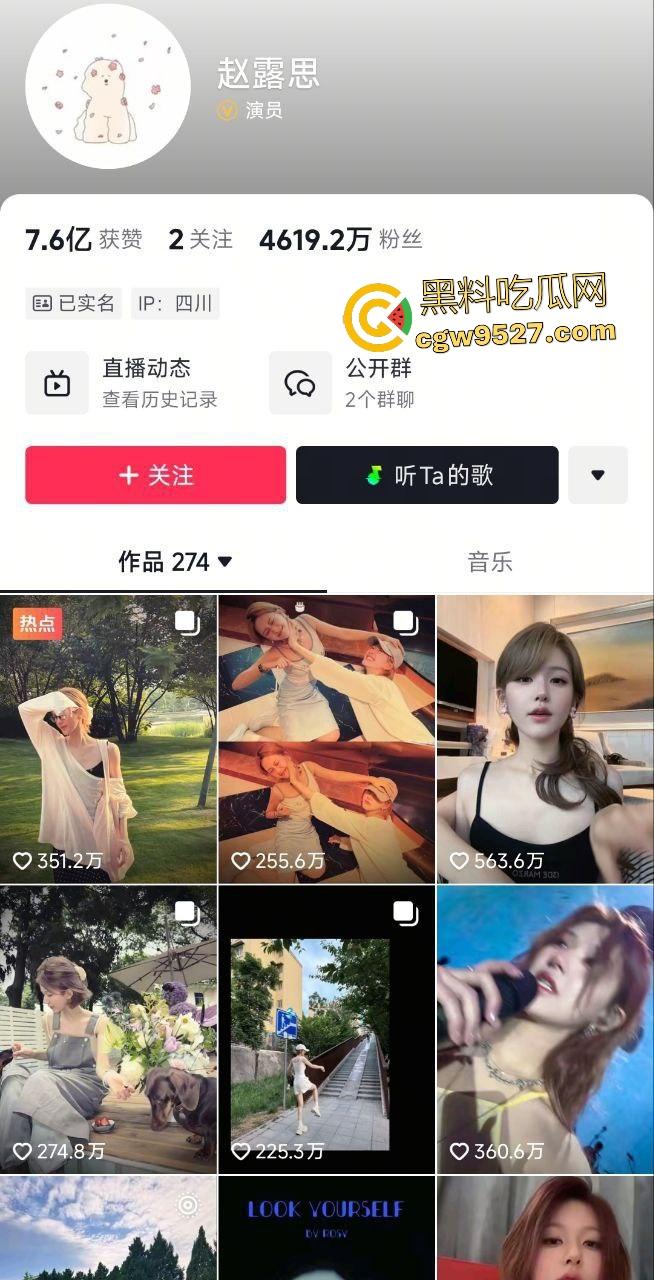This screenshot has height=1280, width=654.
Task: Open the post with 225.3万 likes
Action: click(326, 1029)
